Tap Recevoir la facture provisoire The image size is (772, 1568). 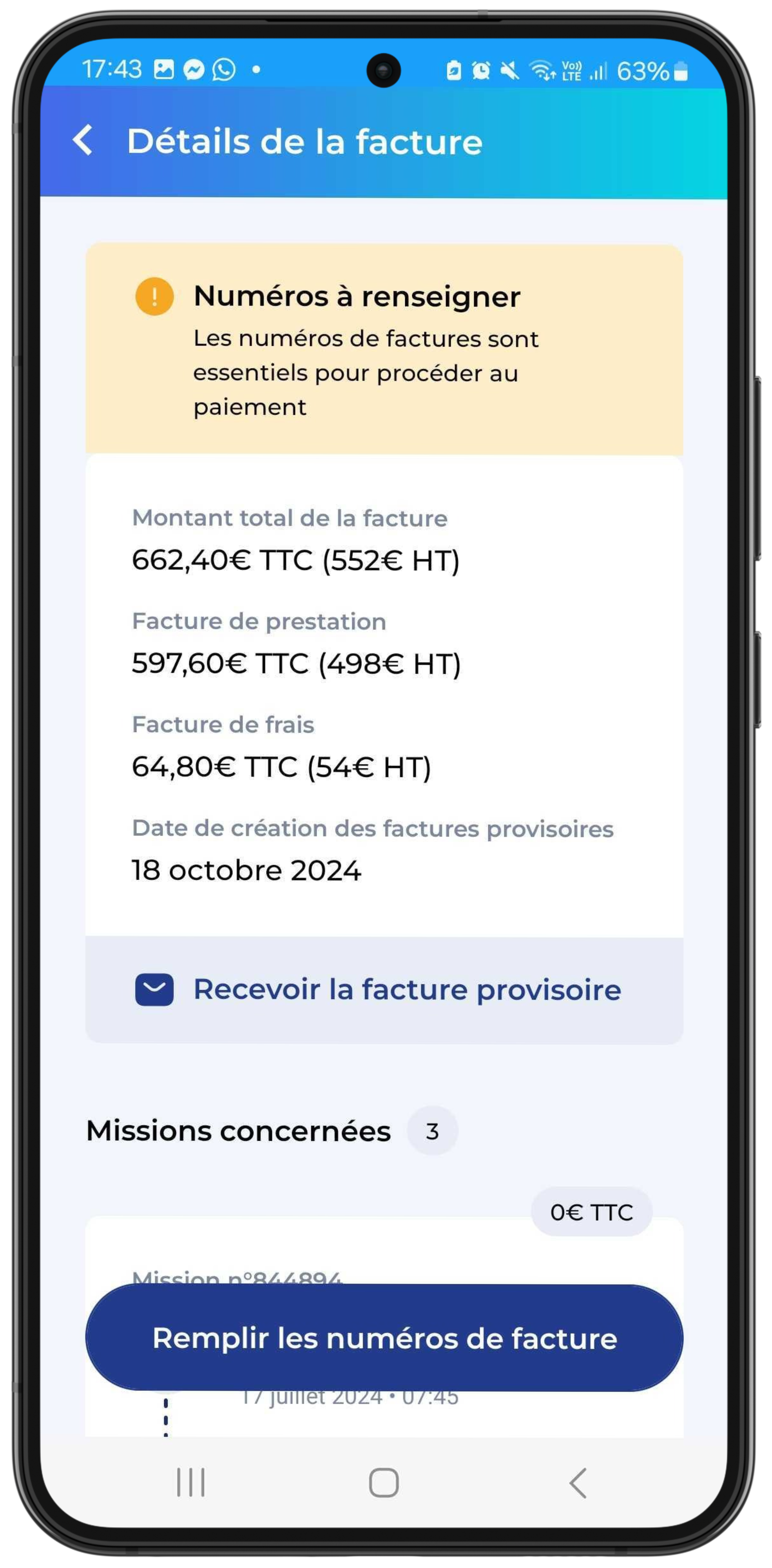pyautogui.click(x=384, y=990)
